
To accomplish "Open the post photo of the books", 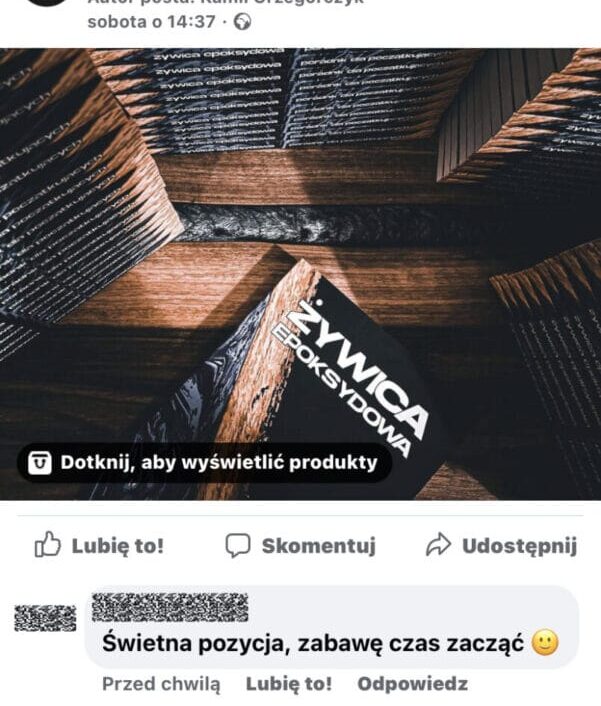I will [x=300, y=250].
